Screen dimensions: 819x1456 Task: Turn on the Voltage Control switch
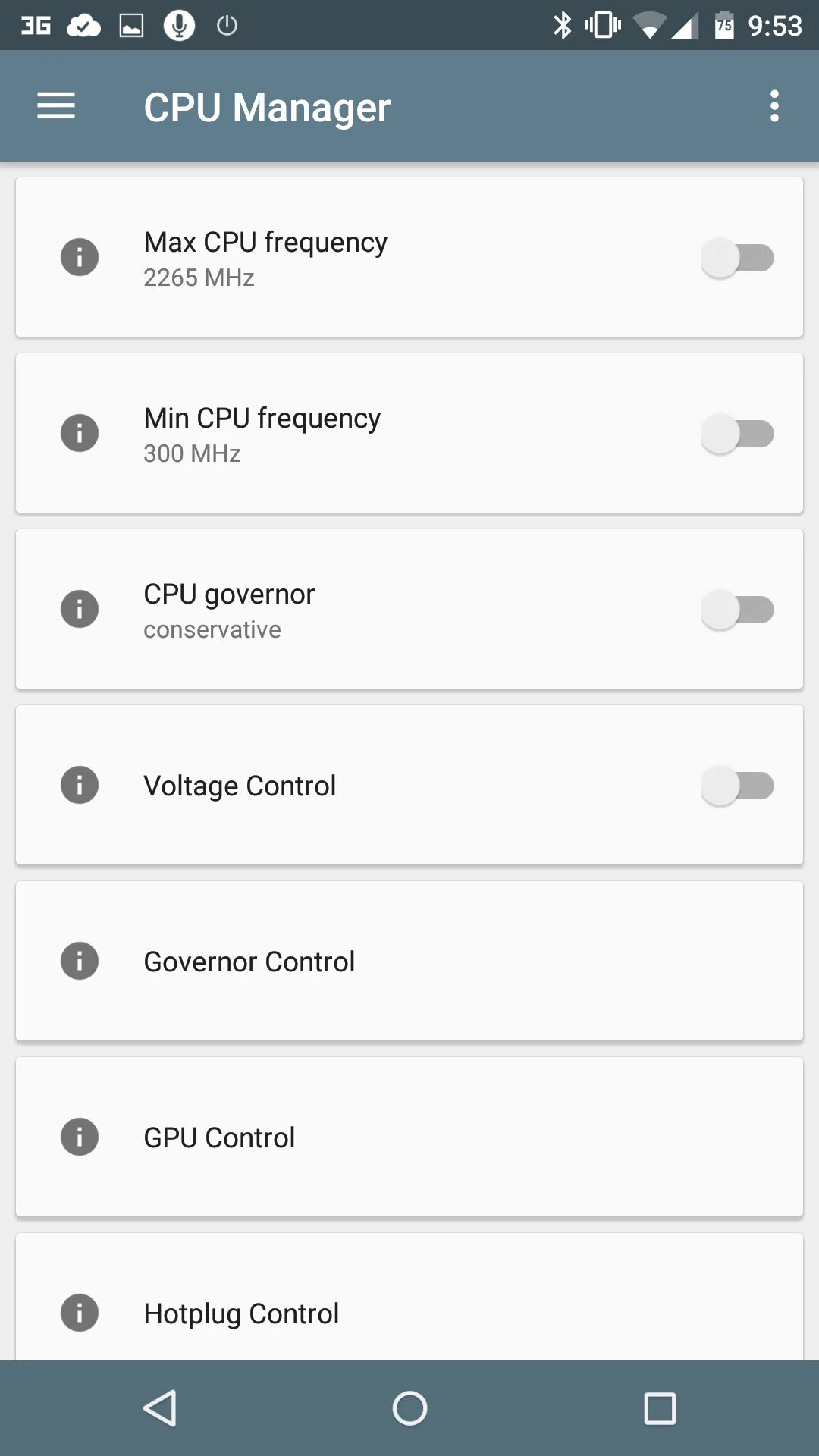pyautogui.click(x=737, y=786)
